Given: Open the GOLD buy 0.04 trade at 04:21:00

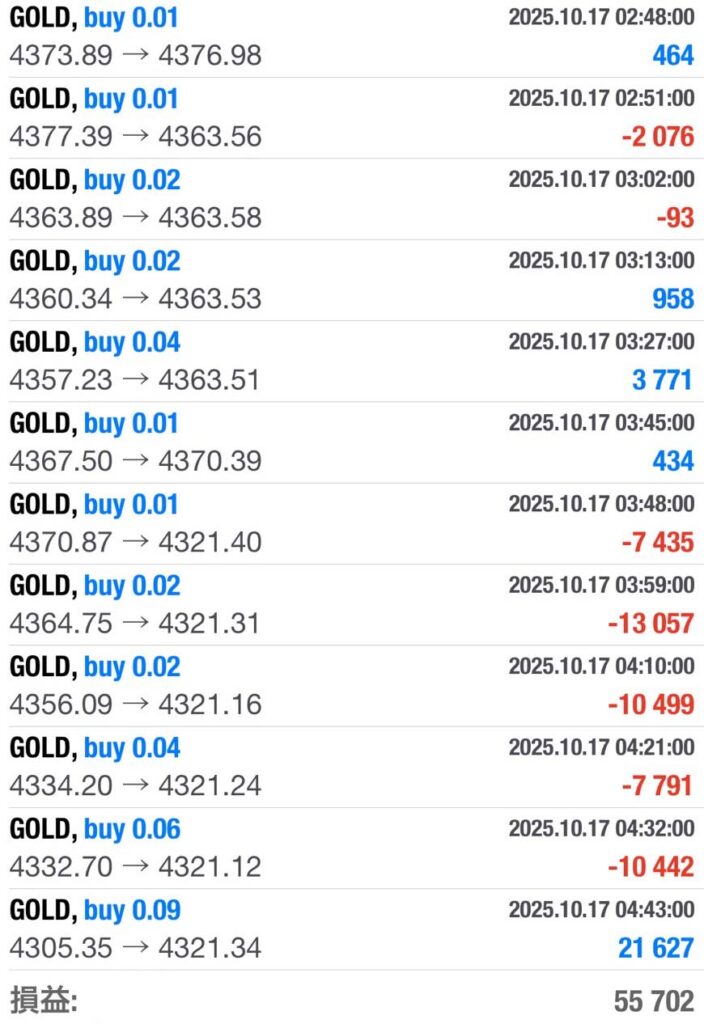Looking at the screenshot, I should [352, 766].
